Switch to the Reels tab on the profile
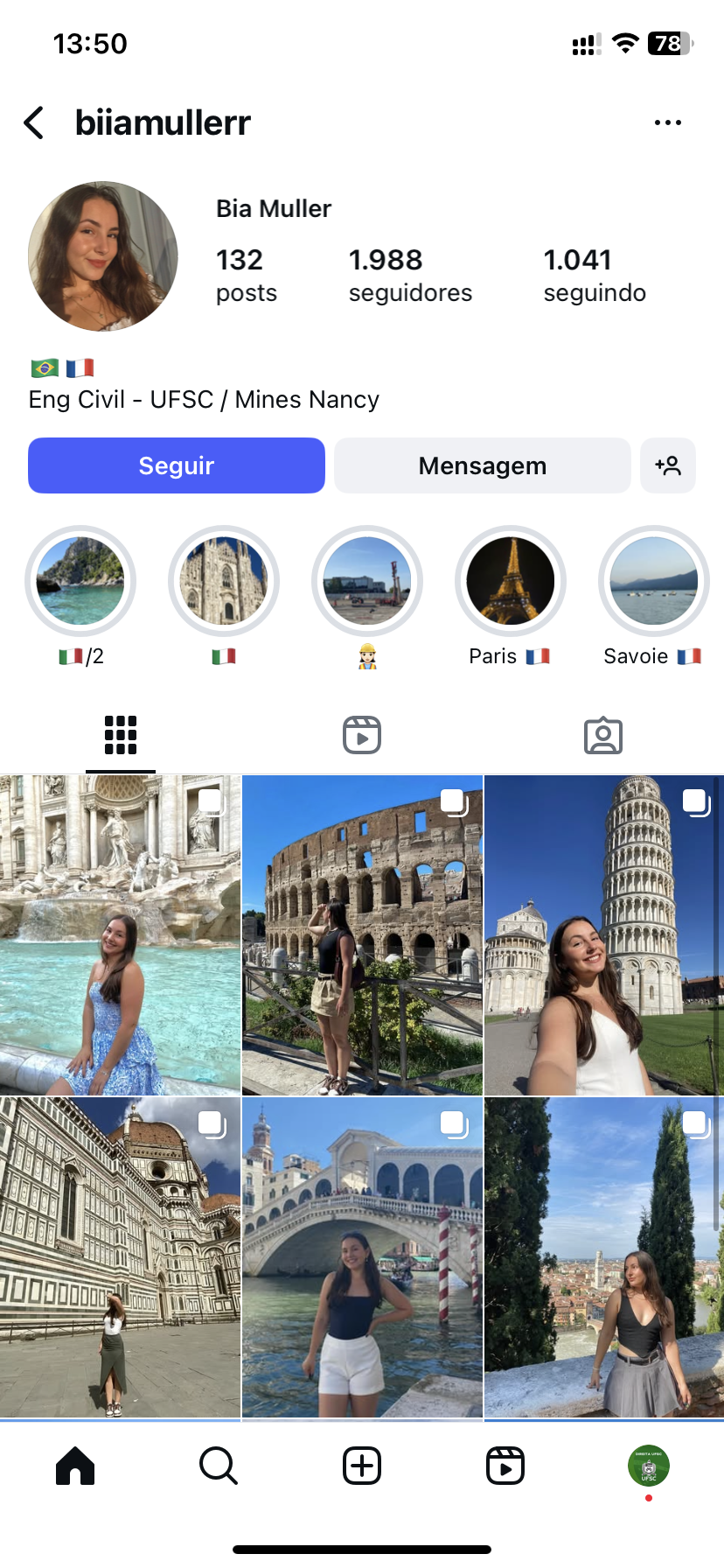Screen dimensions: 724x1568 [362, 735]
